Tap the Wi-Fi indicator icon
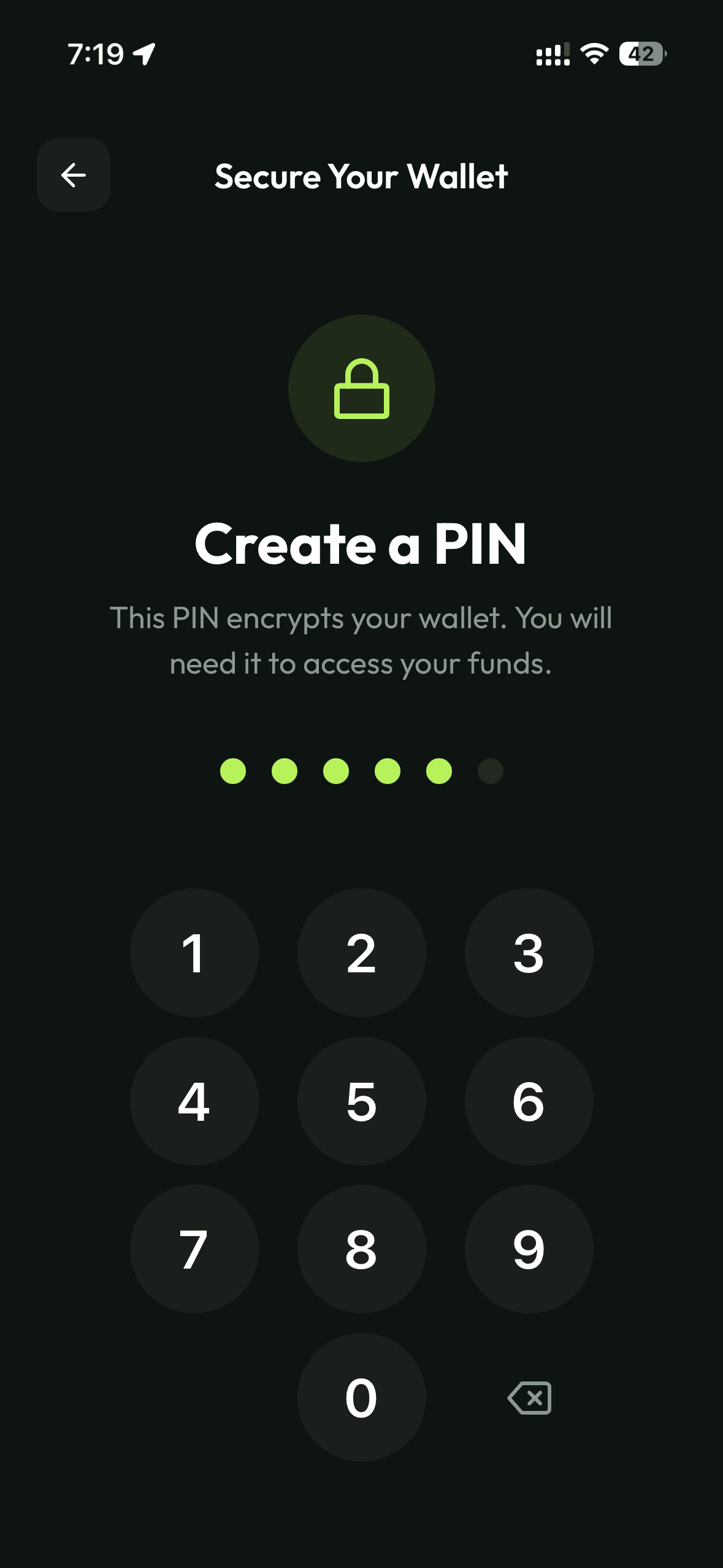The image size is (723, 1568). pyautogui.click(x=593, y=55)
